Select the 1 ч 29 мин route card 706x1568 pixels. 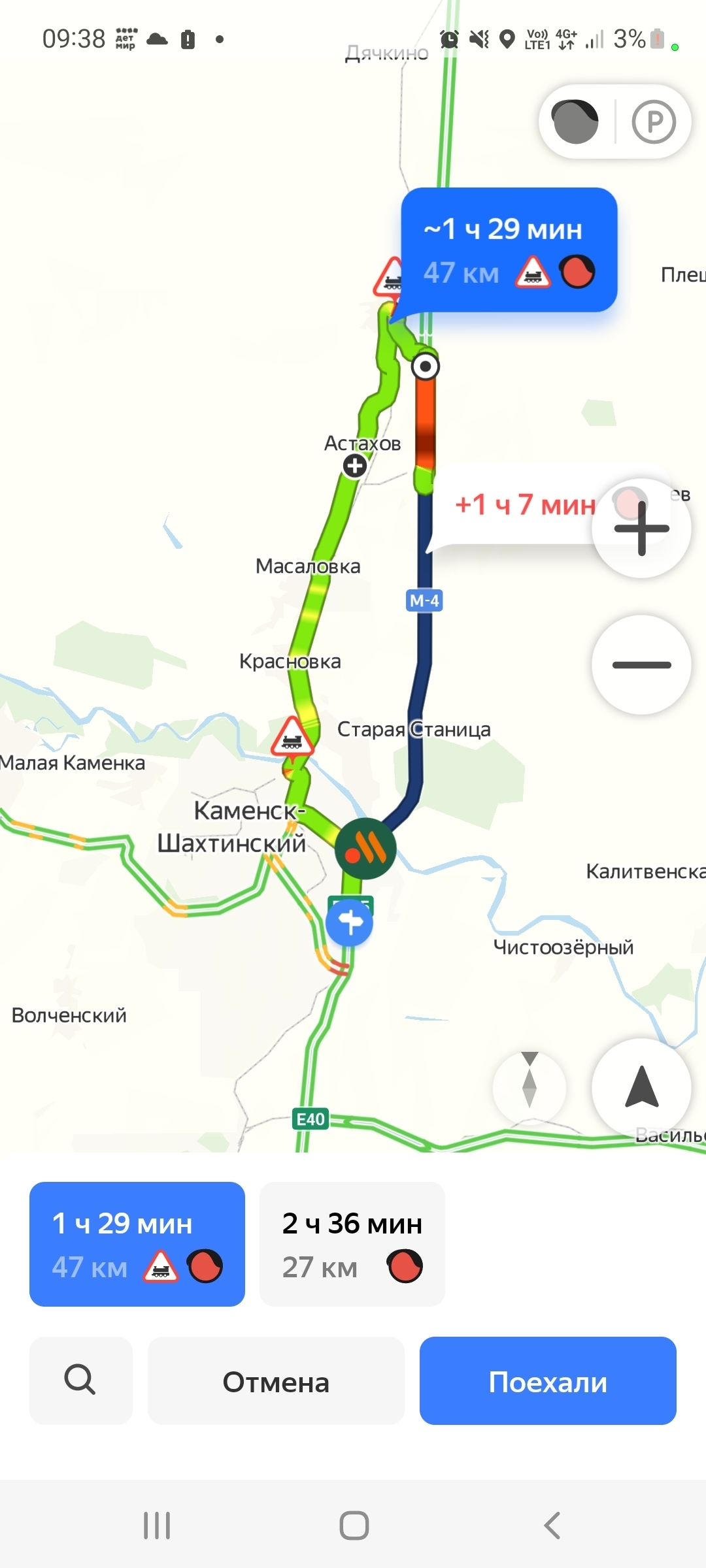(x=137, y=1244)
